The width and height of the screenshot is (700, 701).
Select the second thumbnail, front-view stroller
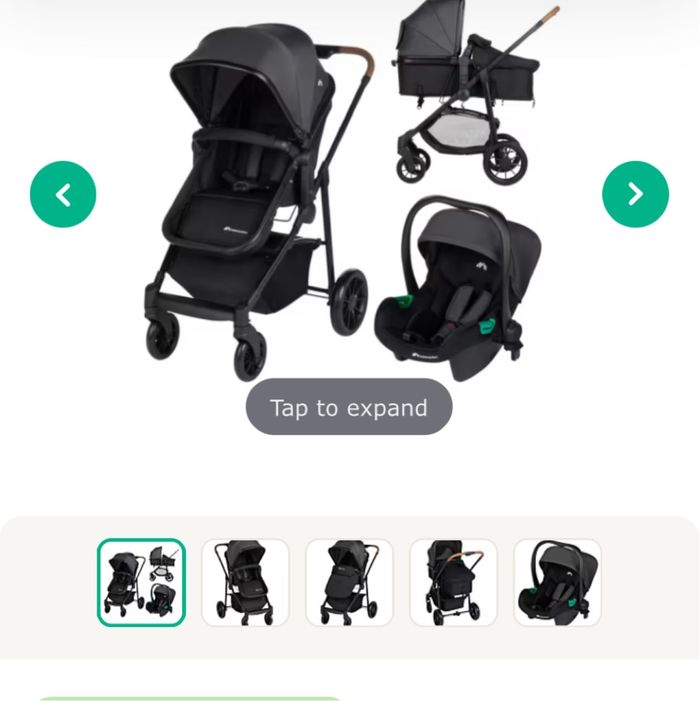[x=245, y=582]
